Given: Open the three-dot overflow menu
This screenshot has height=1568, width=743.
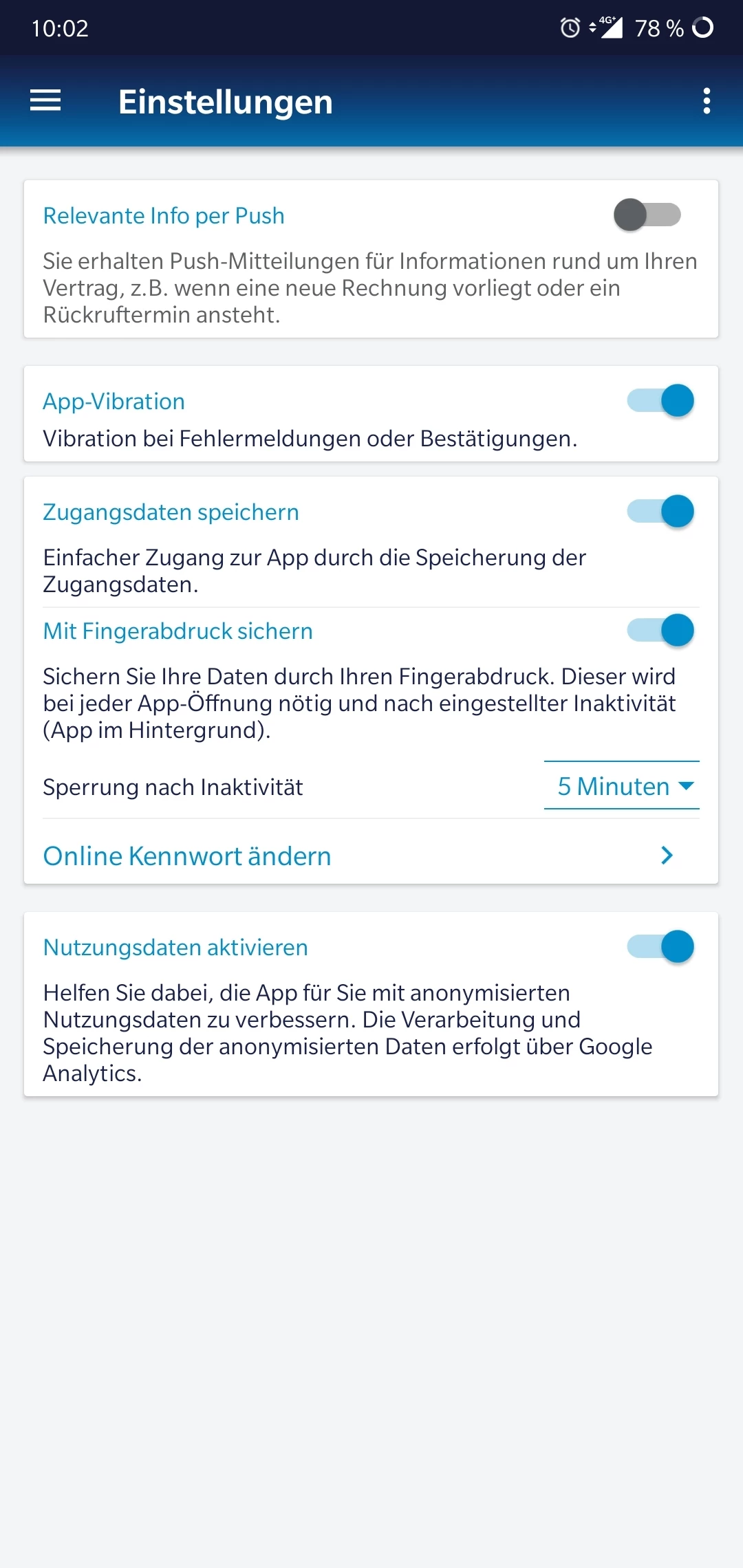Looking at the screenshot, I should pyautogui.click(x=706, y=101).
